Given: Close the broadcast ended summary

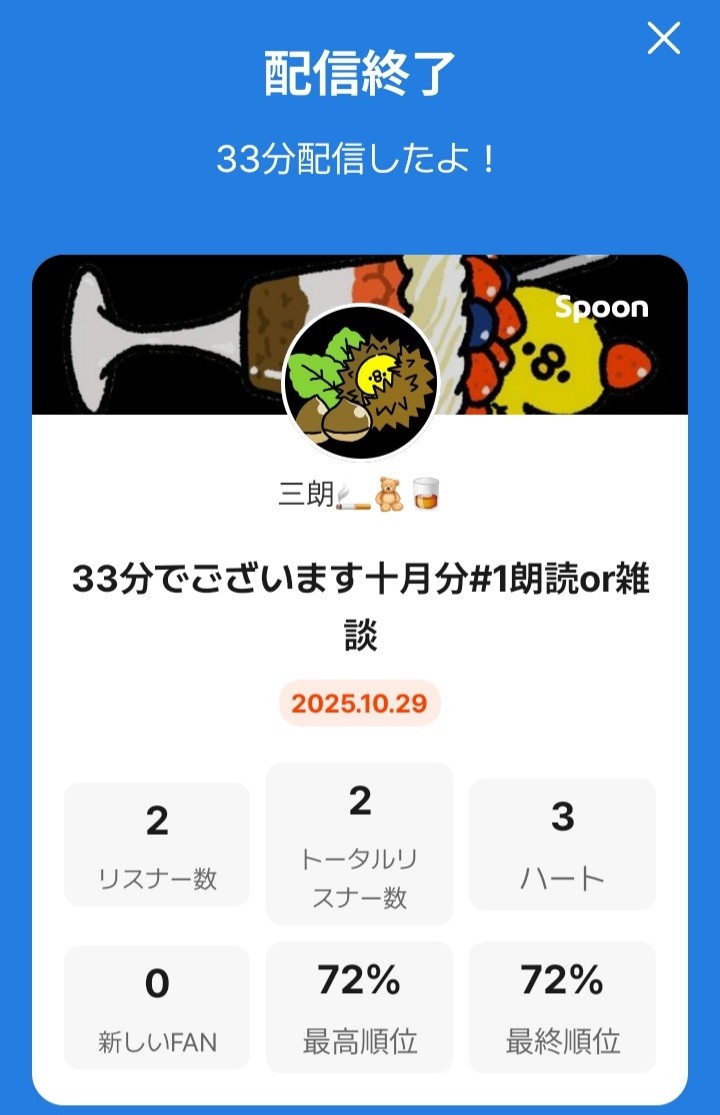Looking at the screenshot, I should pos(664,38).
